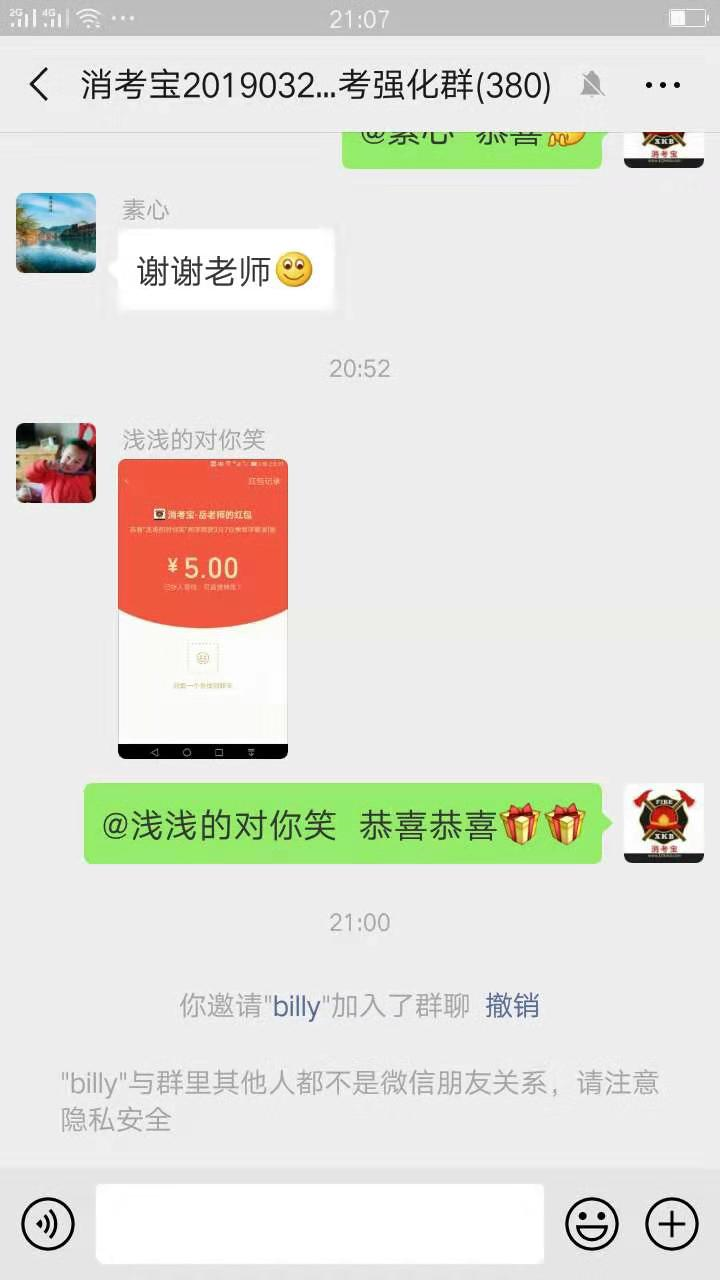The width and height of the screenshot is (720, 1280).
Task: Open the avatar beside the 恭喜恭喜 message
Action: [x=663, y=823]
